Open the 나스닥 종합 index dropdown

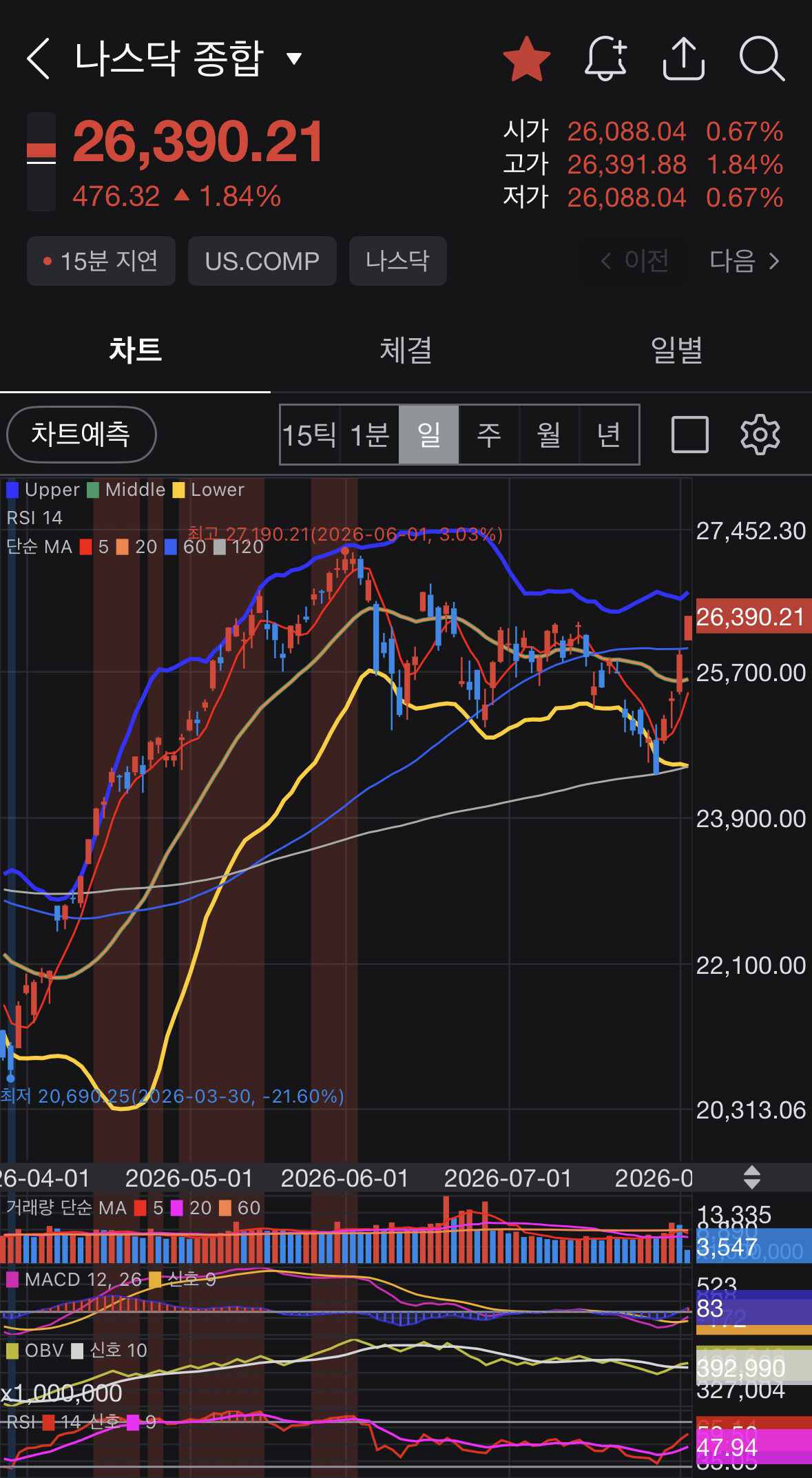[294, 59]
